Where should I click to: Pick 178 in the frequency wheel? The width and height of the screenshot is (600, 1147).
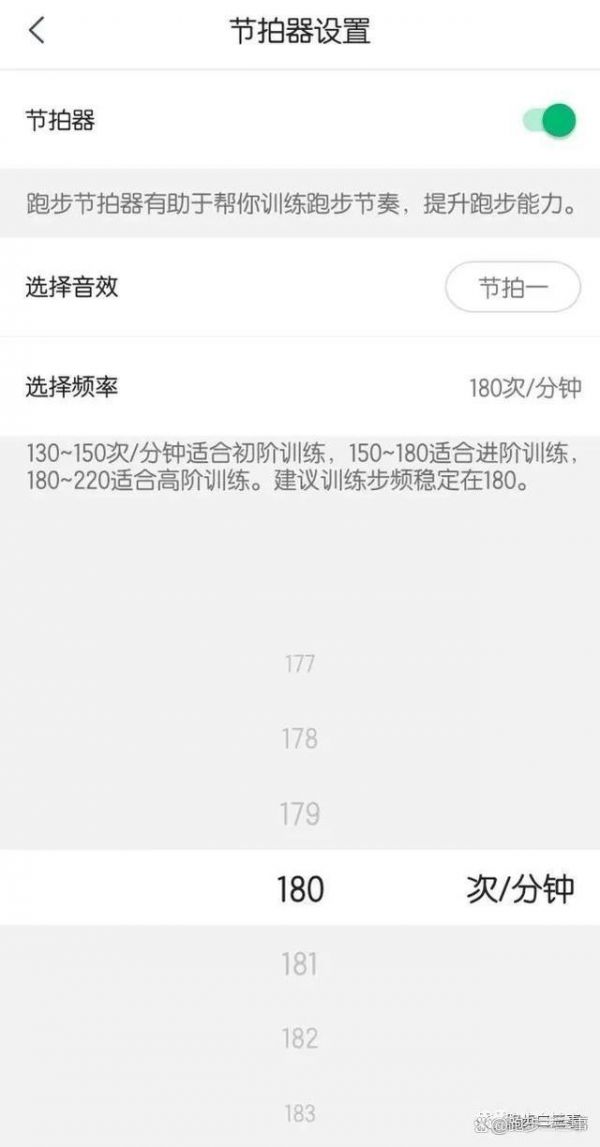pyautogui.click(x=300, y=739)
